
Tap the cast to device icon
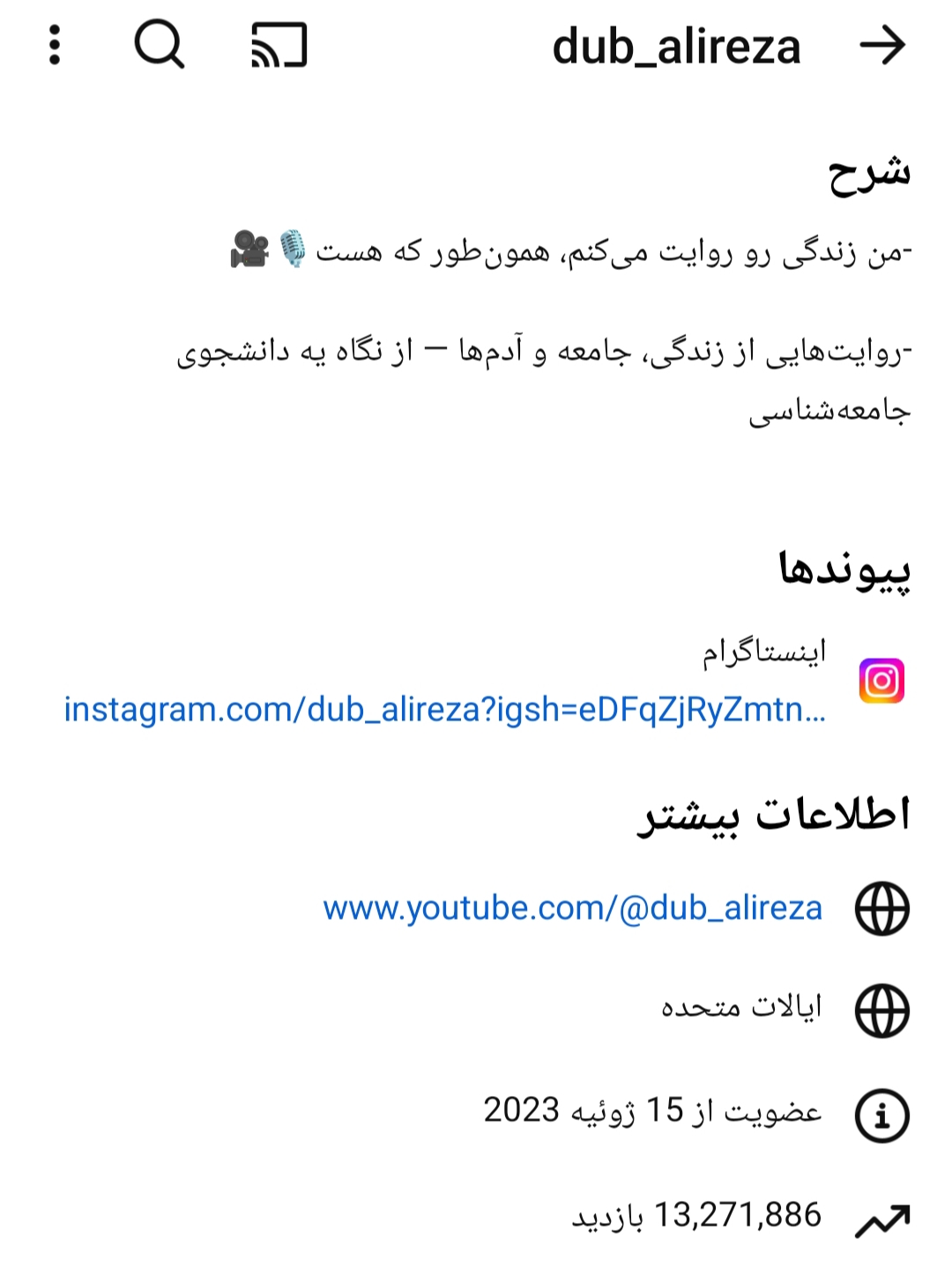[279, 46]
